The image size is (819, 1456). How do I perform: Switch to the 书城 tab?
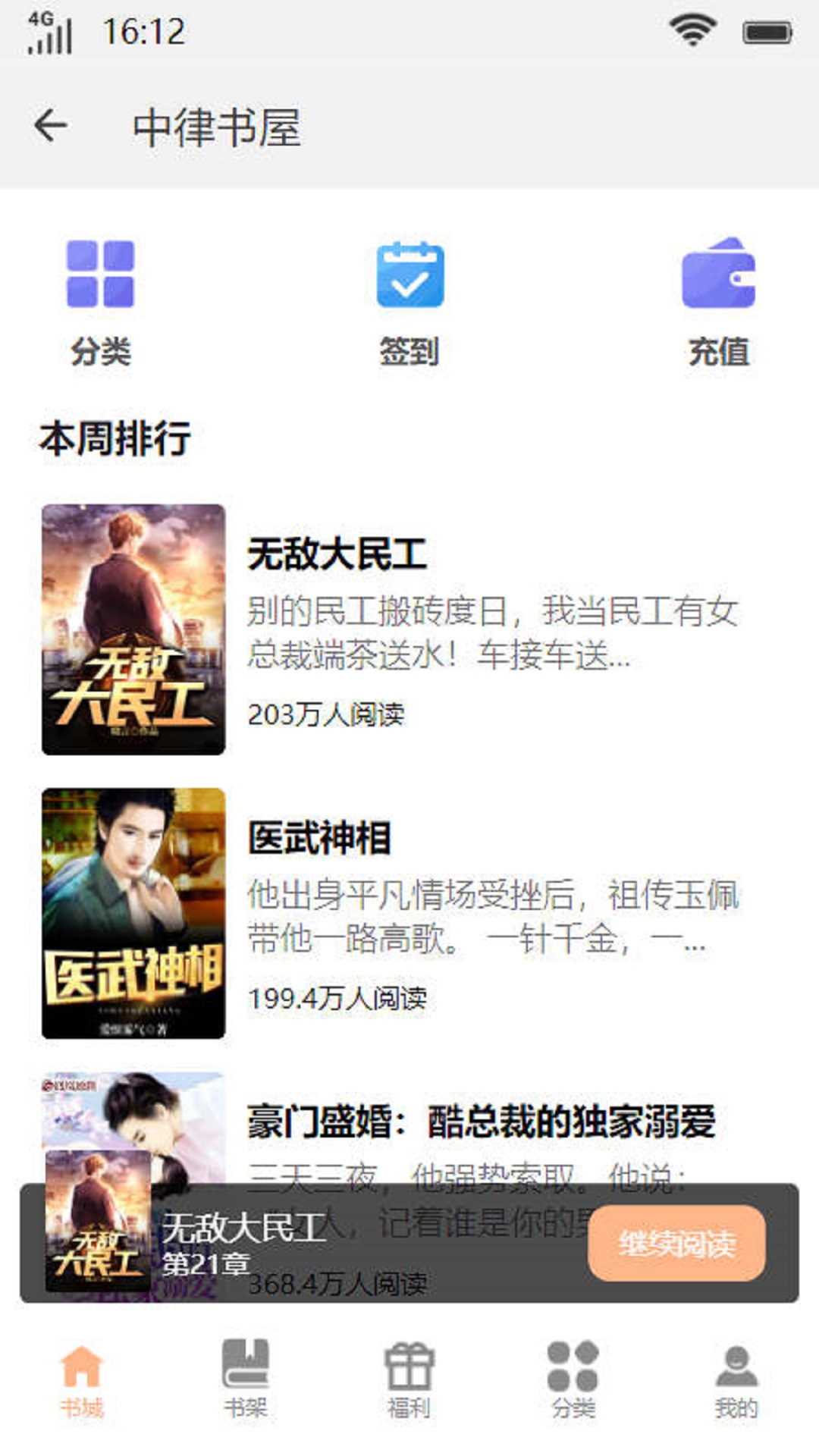click(82, 1380)
